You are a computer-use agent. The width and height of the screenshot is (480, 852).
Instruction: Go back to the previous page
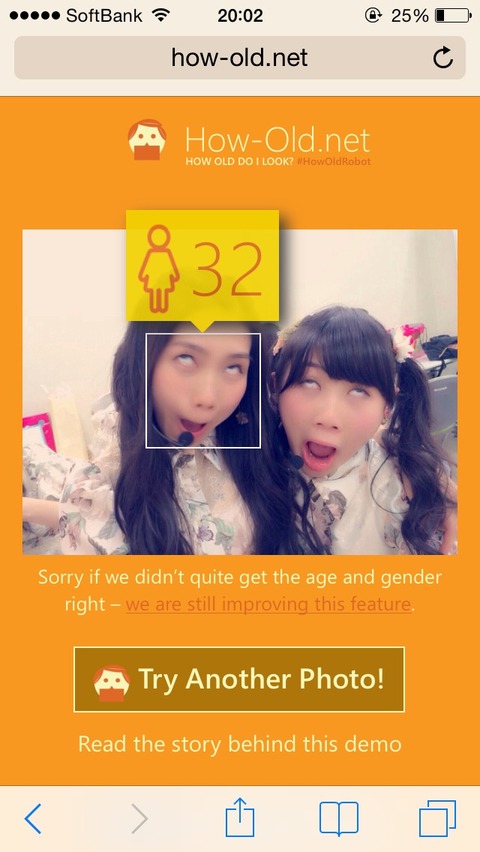click(x=33, y=819)
